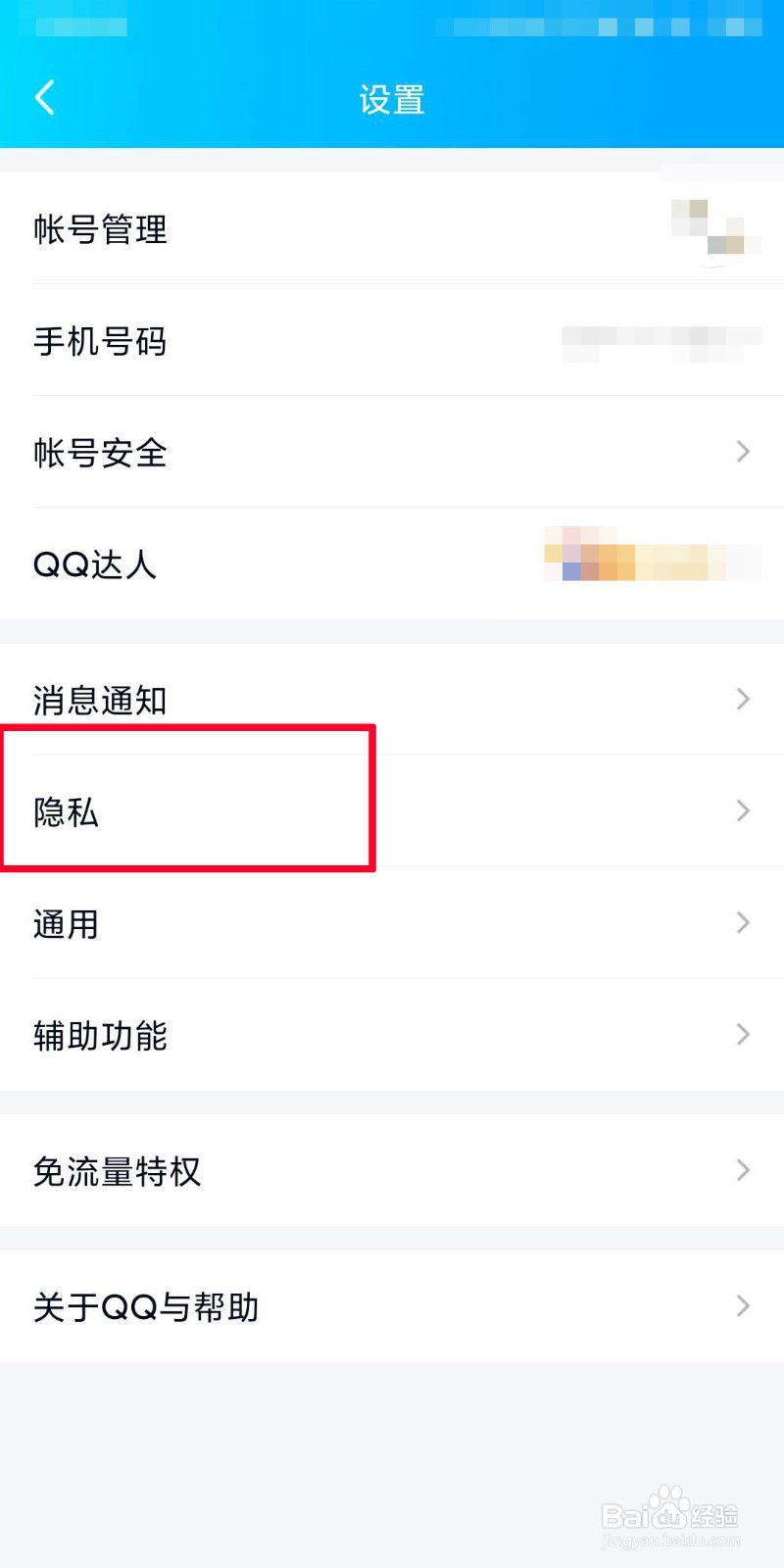784x1568 pixels.
Task: Tap the chevron next to 帐号安全
Action: (x=742, y=453)
